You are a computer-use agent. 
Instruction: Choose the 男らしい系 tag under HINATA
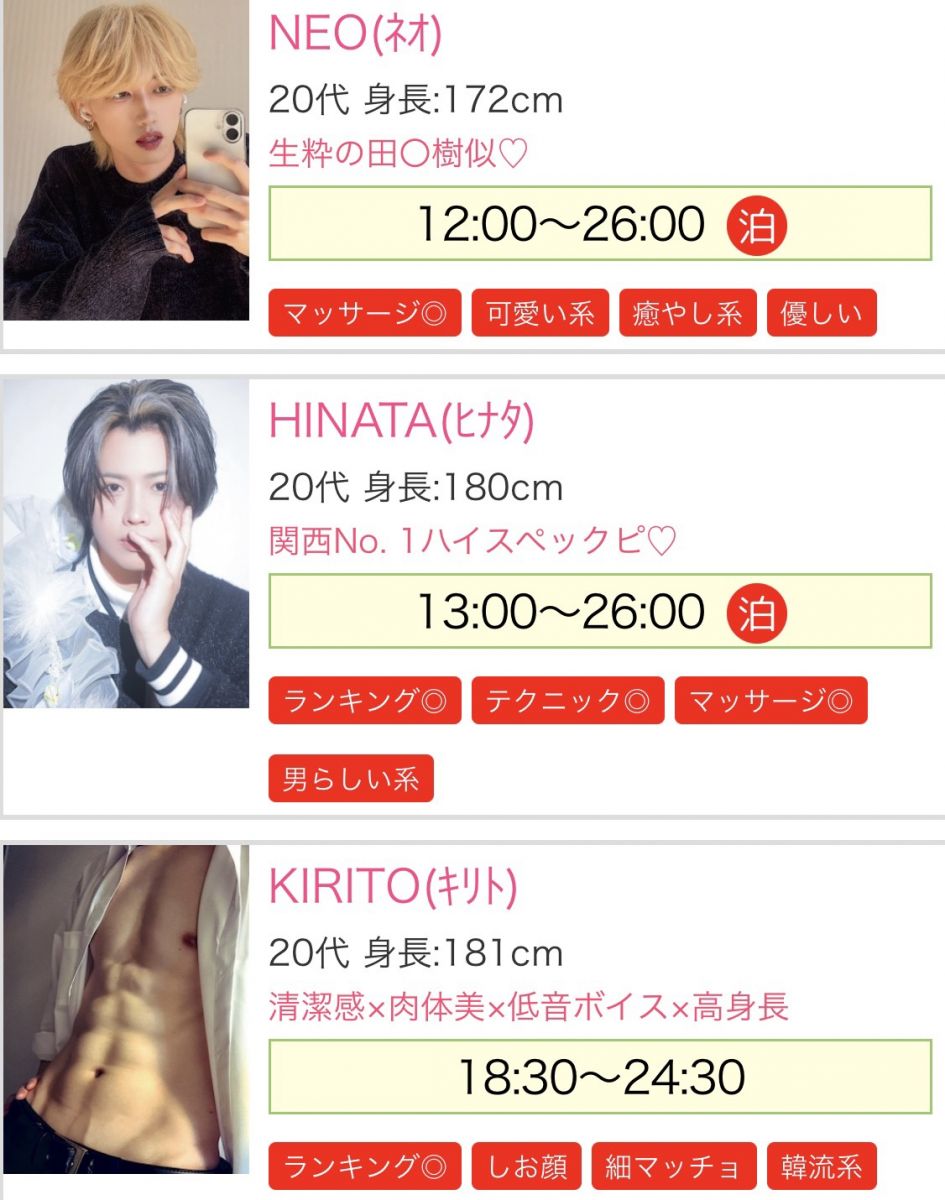coord(351,778)
